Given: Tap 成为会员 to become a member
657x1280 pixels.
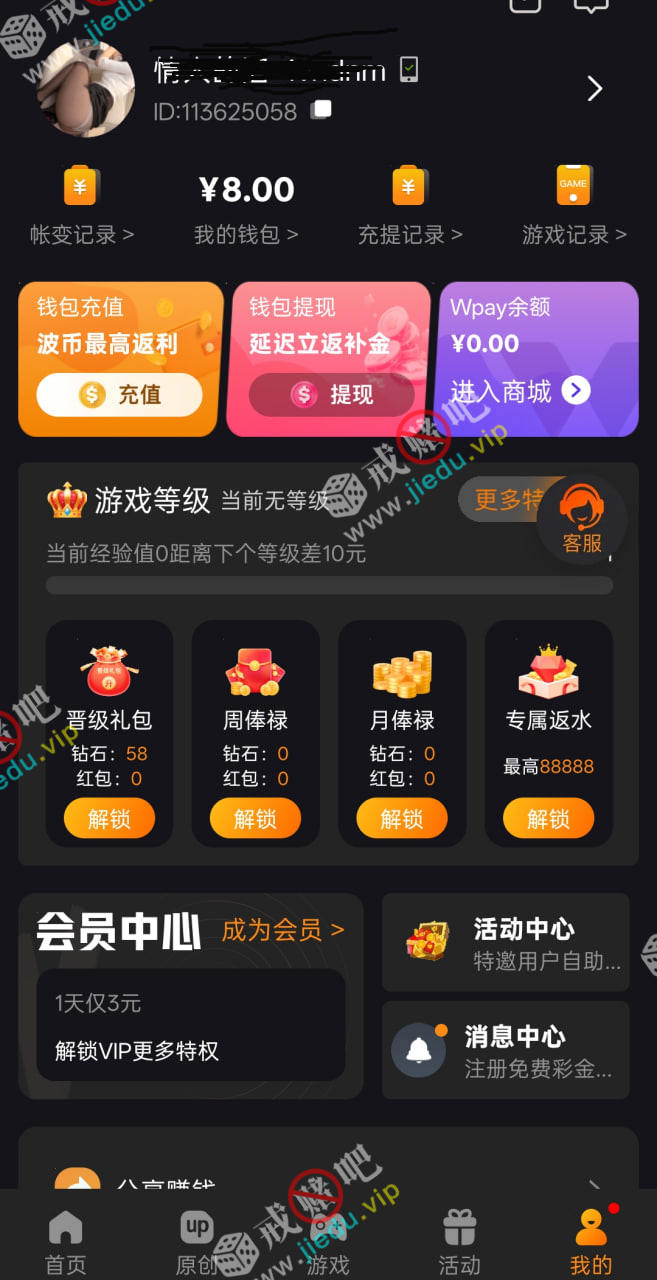Looking at the screenshot, I should tap(282, 930).
